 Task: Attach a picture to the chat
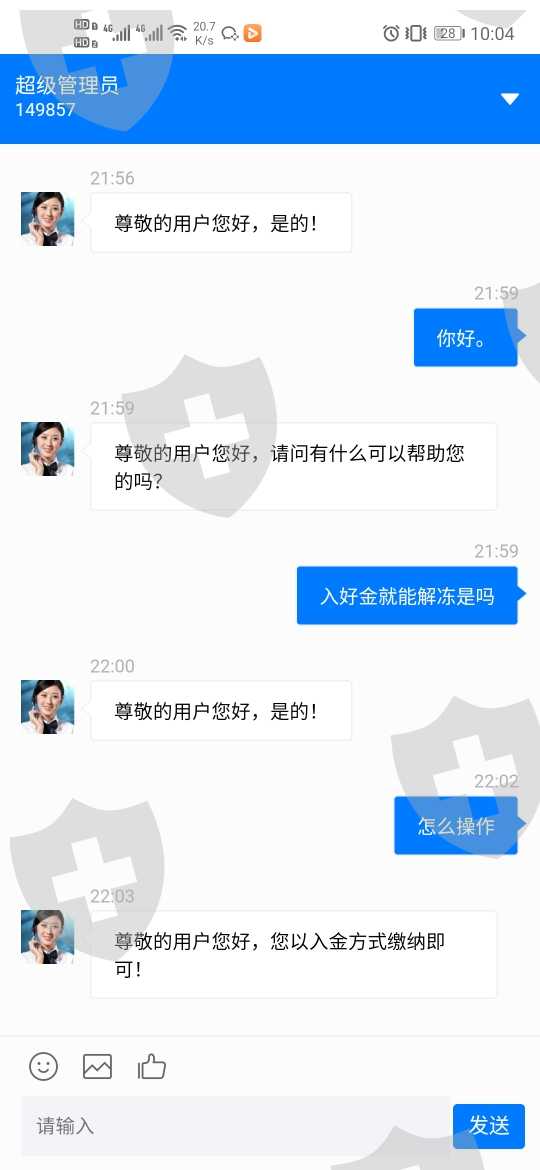97,1066
